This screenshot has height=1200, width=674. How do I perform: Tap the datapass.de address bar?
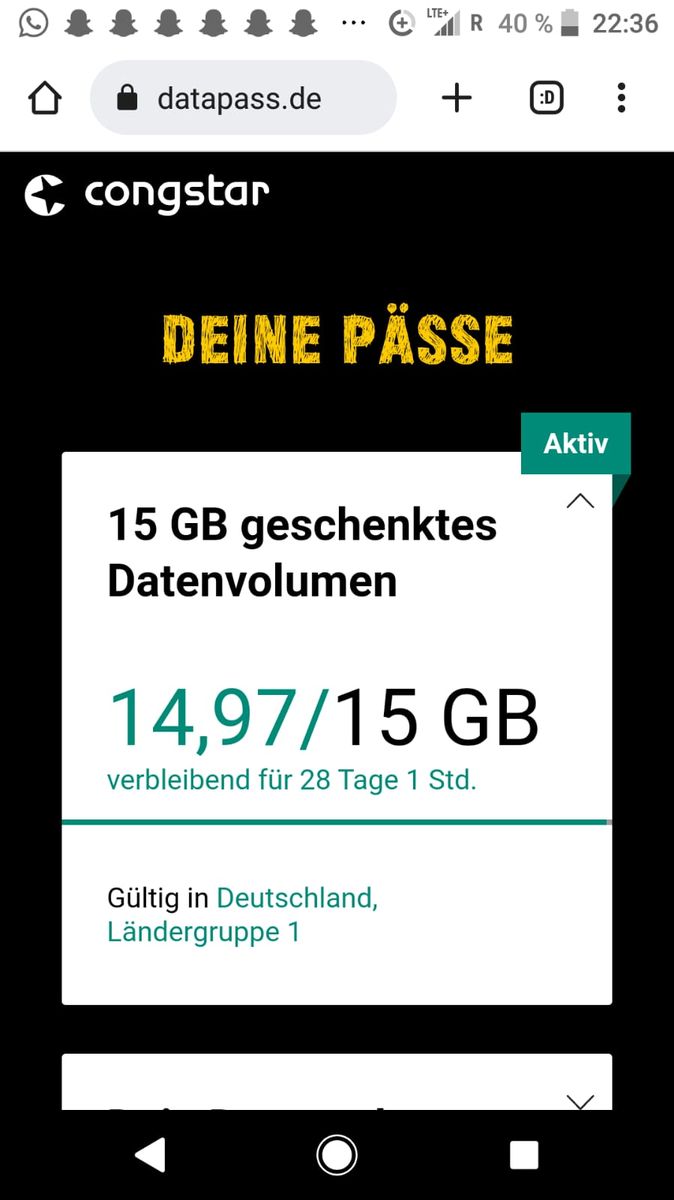click(x=243, y=98)
